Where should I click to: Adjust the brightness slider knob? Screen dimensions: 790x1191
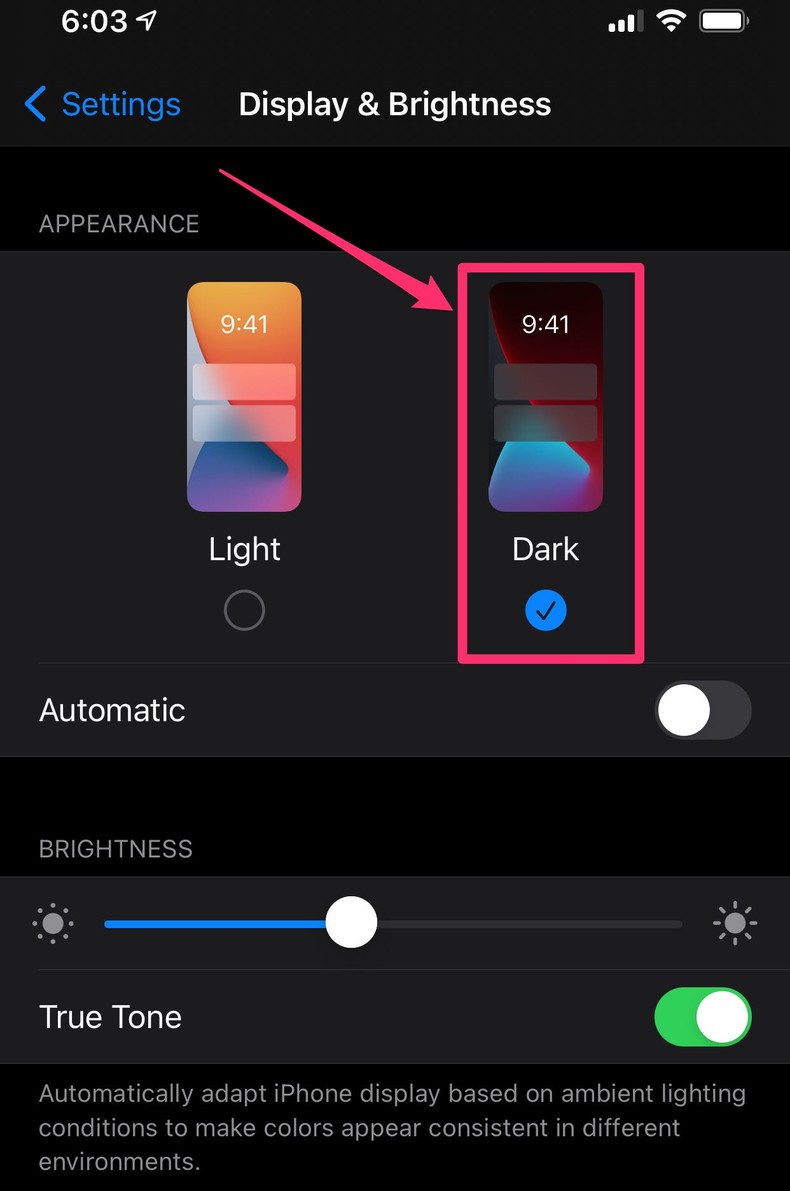pyautogui.click(x=351, y=922)
